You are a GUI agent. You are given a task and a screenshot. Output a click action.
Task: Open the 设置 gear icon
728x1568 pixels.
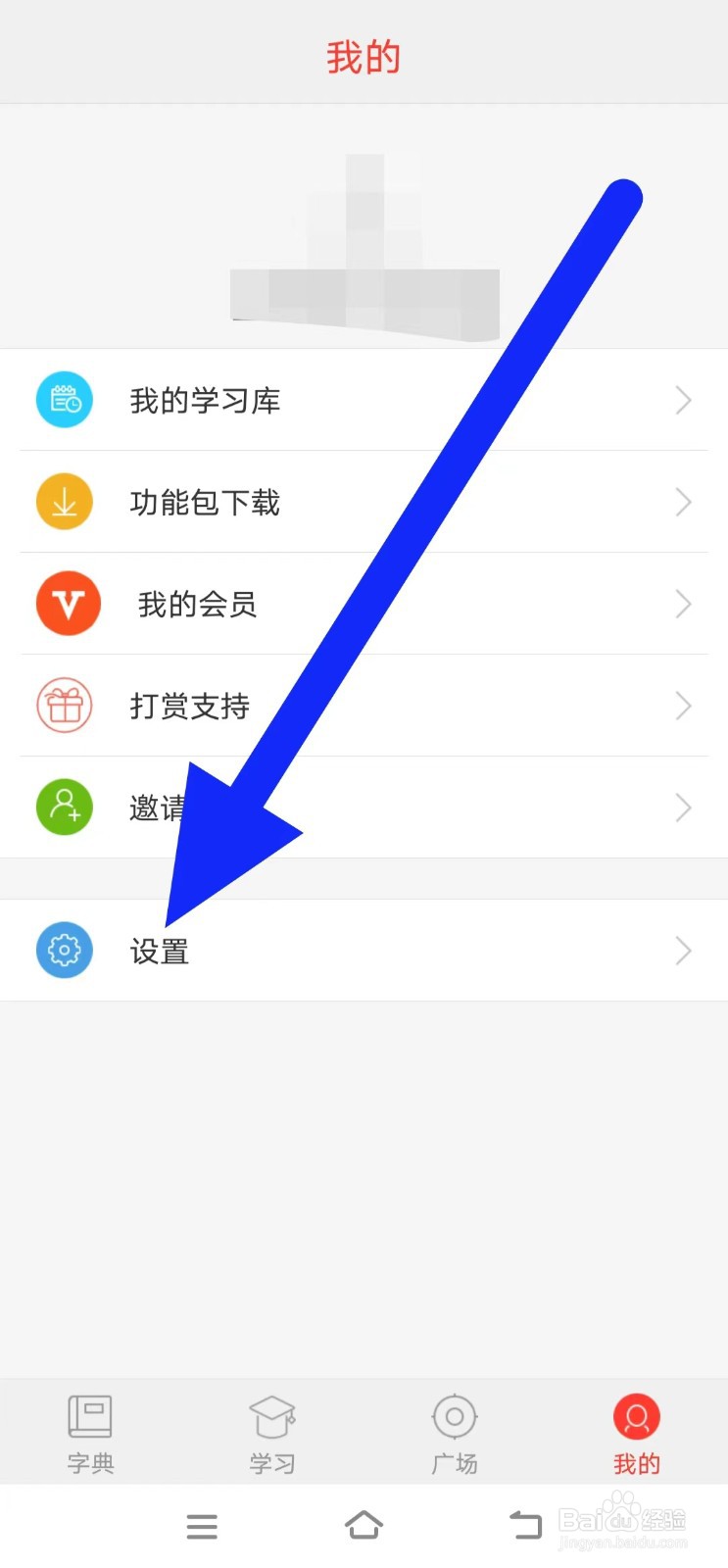[x=65, y=950]
